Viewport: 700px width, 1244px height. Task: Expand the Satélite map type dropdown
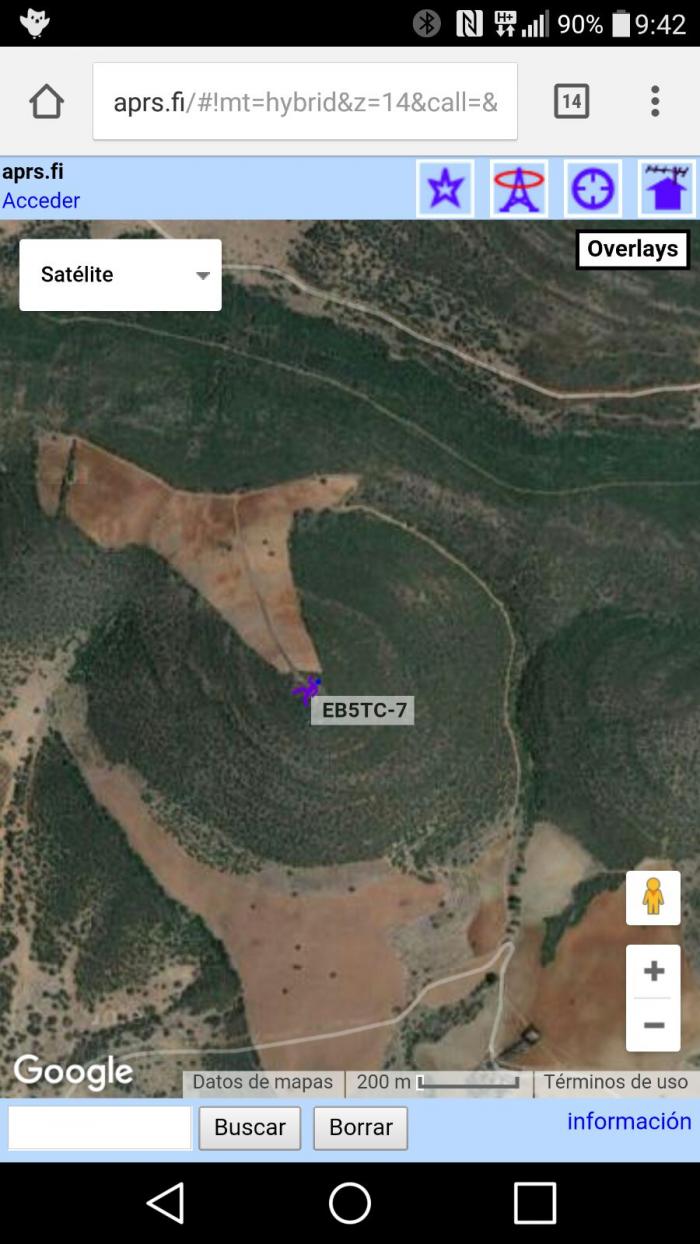[120, 275]
